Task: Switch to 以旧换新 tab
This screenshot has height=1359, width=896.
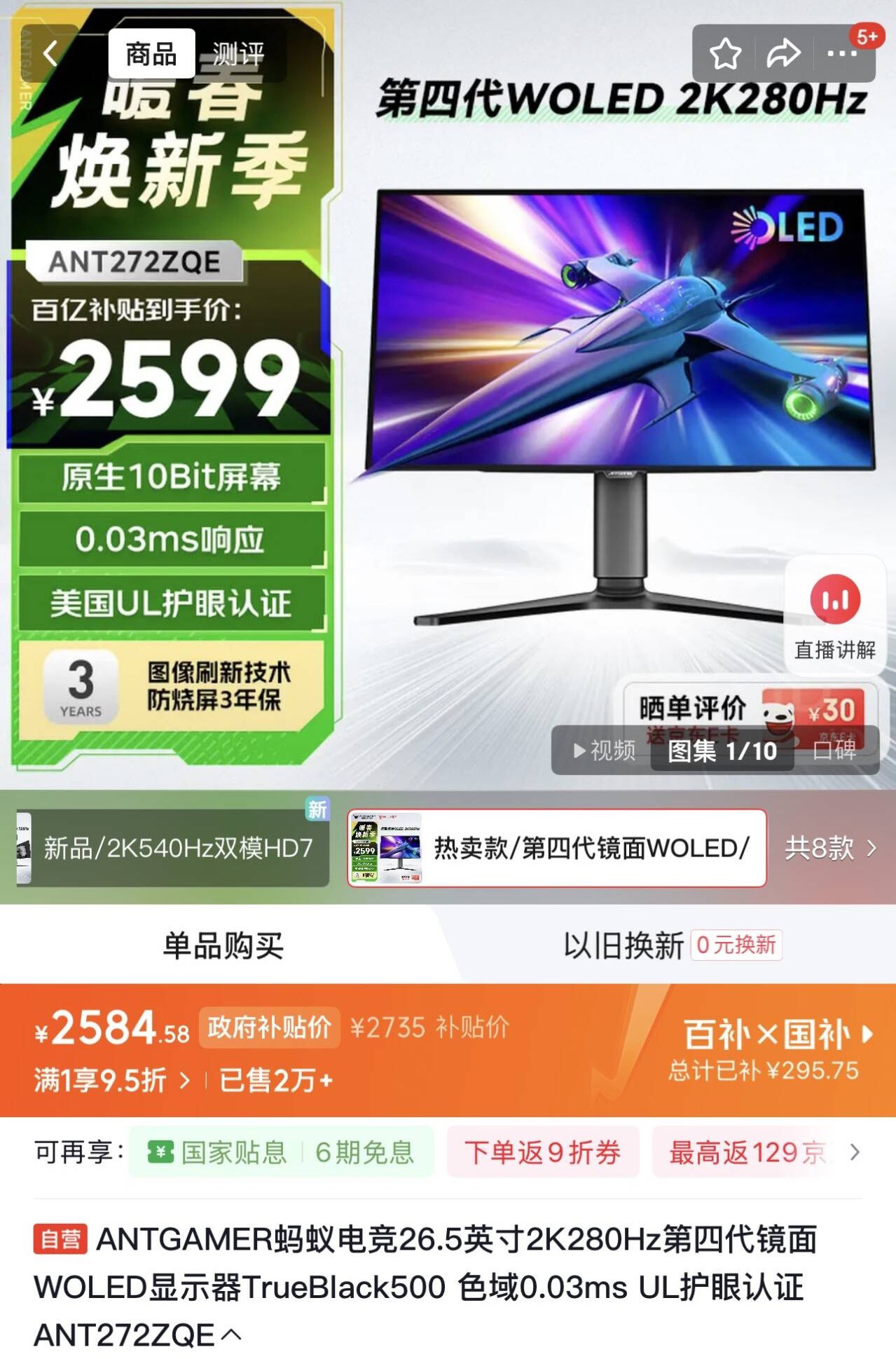Action: coord(671,945)
